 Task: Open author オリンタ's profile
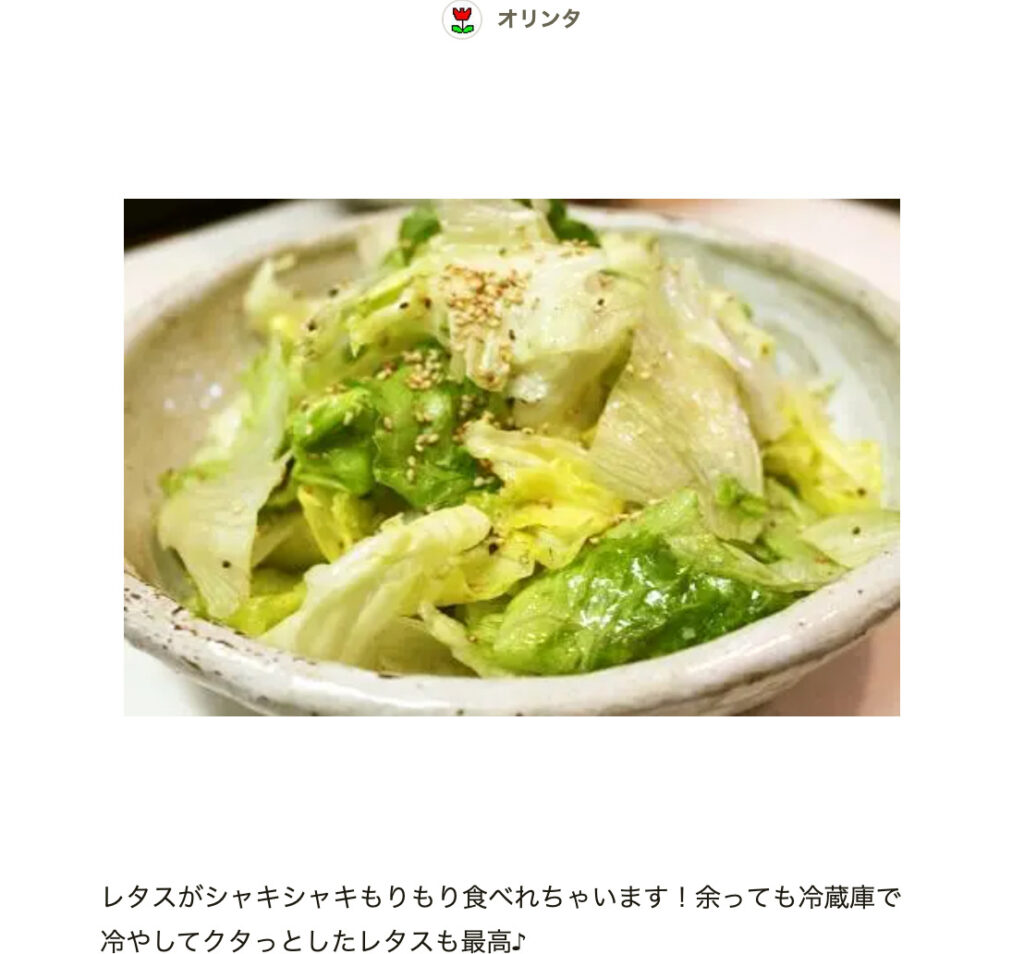click(x=537, y=19)
